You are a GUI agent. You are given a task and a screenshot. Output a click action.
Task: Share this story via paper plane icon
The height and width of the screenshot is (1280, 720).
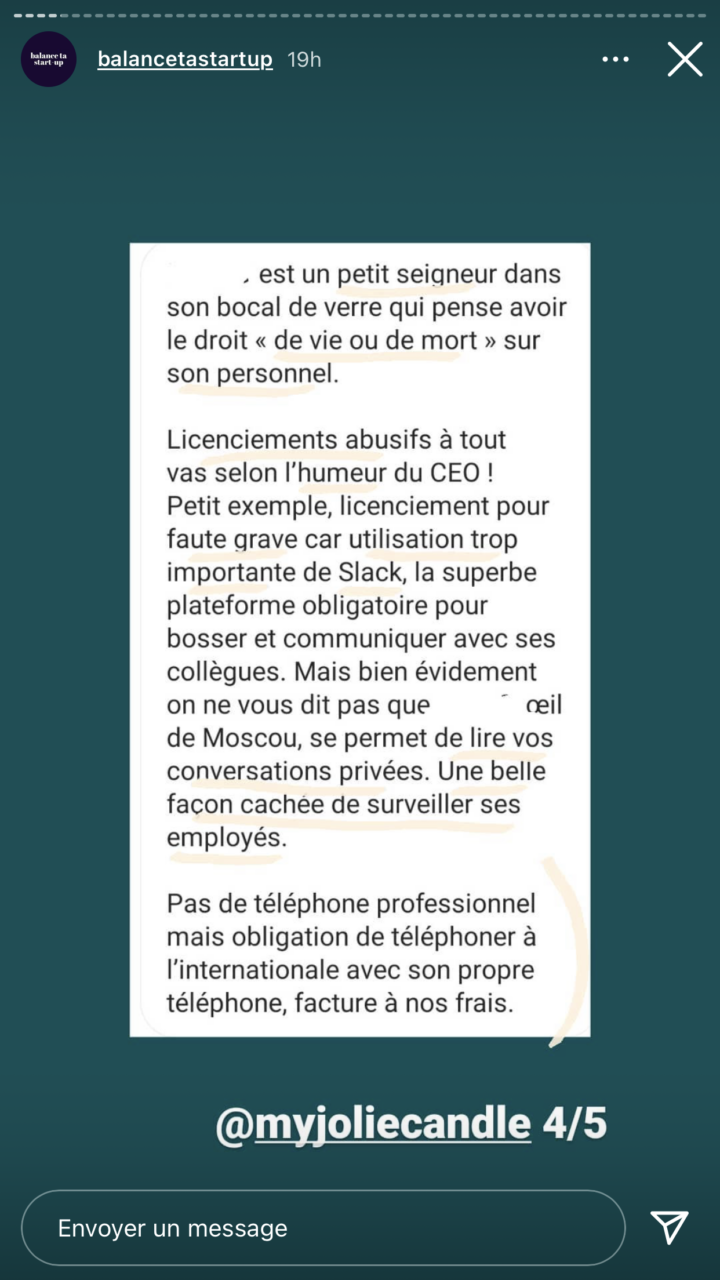[669, 1227]
